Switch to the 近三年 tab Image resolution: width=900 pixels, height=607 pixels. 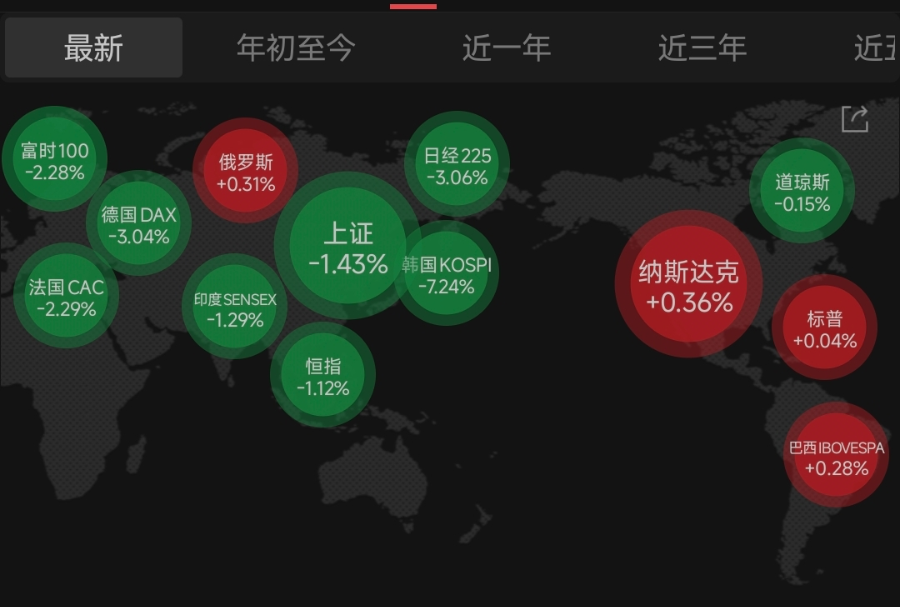702,48
